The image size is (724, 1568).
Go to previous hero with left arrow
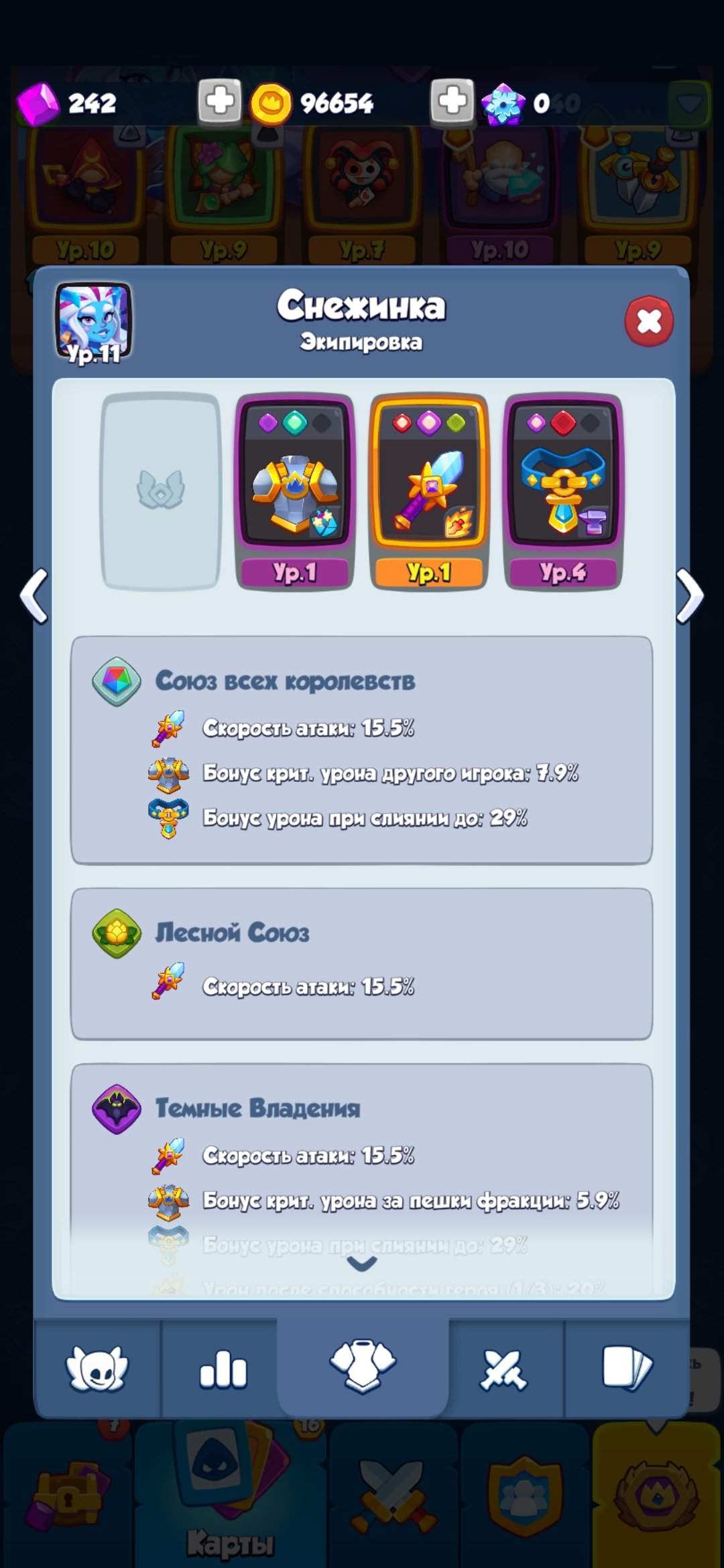pyautogui.click(x=34, y=596)
